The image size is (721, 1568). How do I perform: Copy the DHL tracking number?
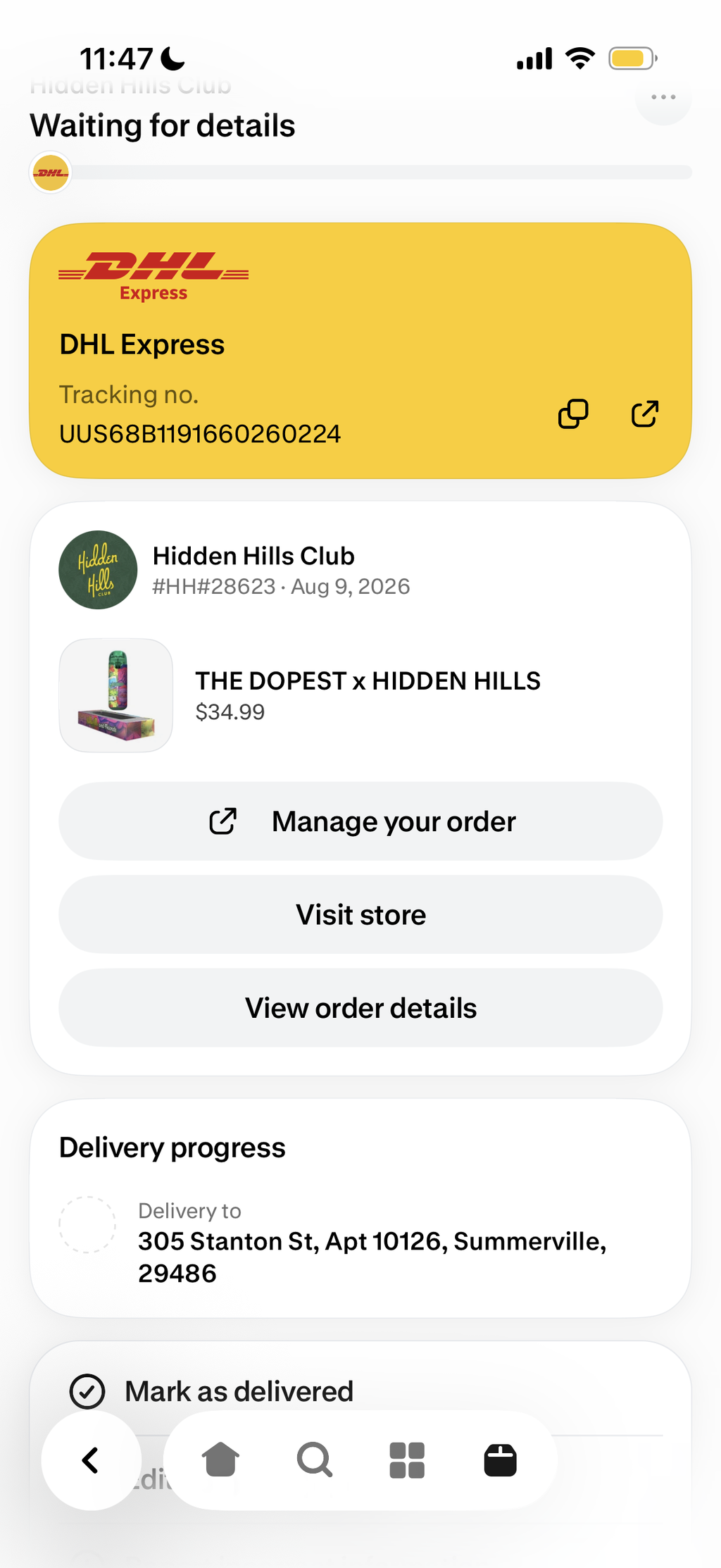(572, 414)
